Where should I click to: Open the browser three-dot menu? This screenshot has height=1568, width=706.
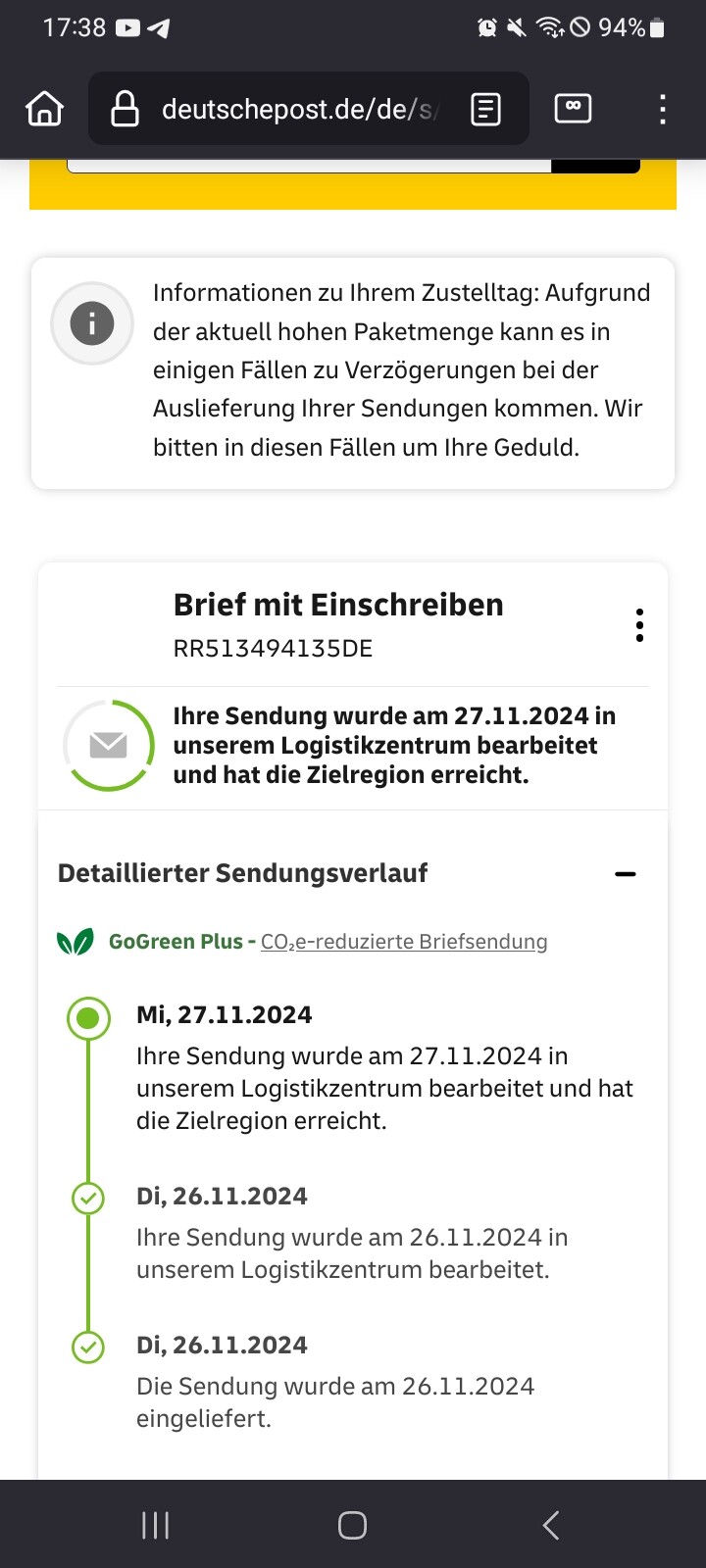click(663, 109)
